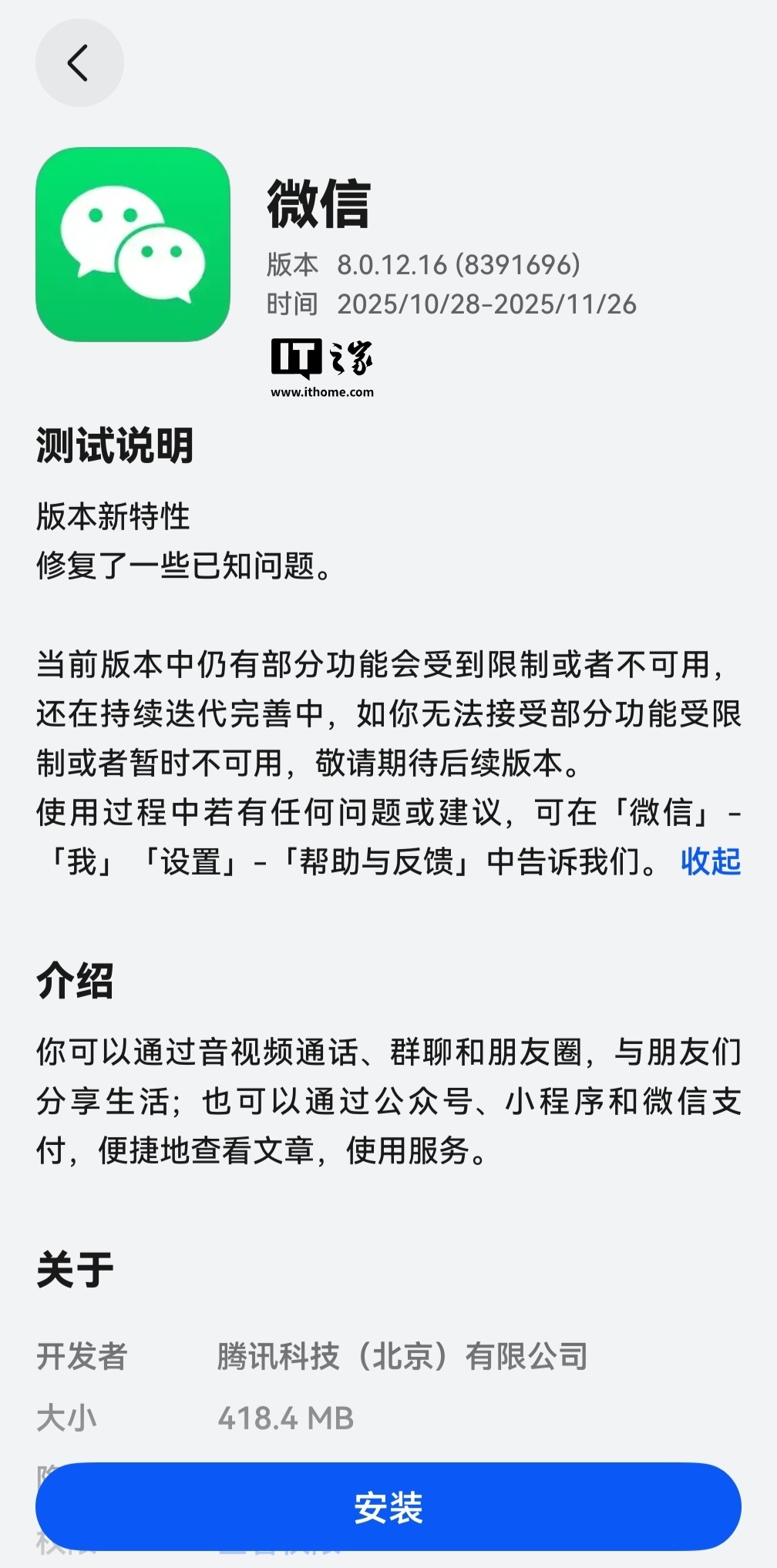Tap the circular back navigation control

coord(79,63)
